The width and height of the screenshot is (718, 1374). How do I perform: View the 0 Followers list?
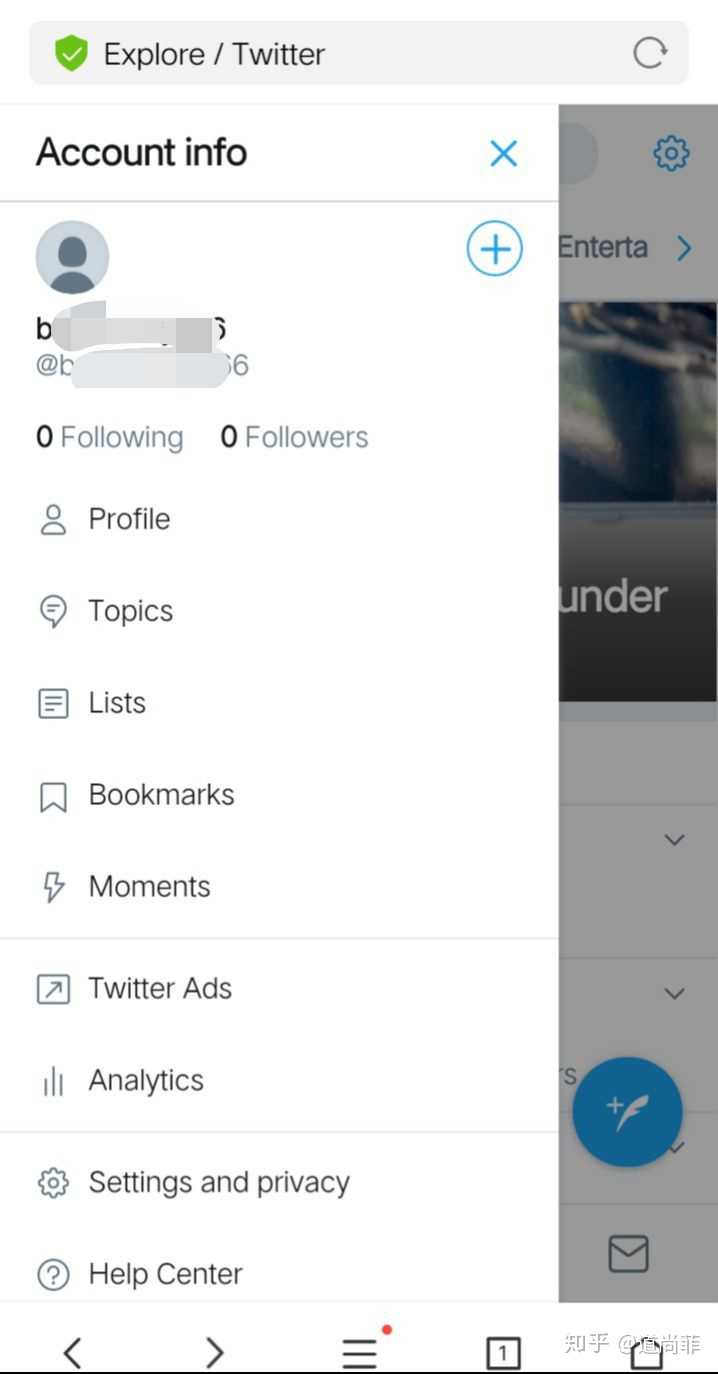pos(294,437)
